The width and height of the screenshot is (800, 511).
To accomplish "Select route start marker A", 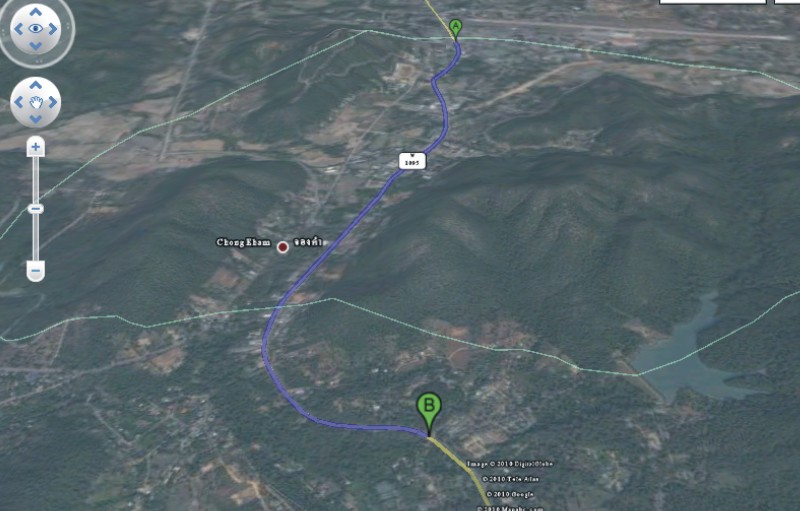I will (456, 27).
